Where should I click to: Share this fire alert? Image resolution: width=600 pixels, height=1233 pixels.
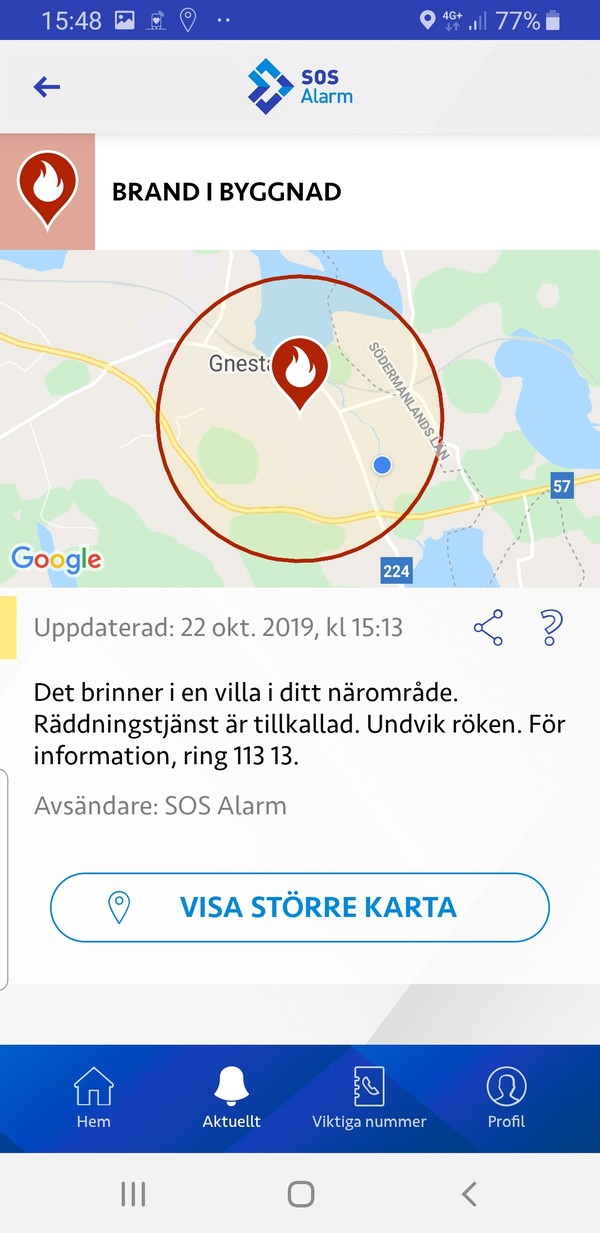click(x=488, y=628)
